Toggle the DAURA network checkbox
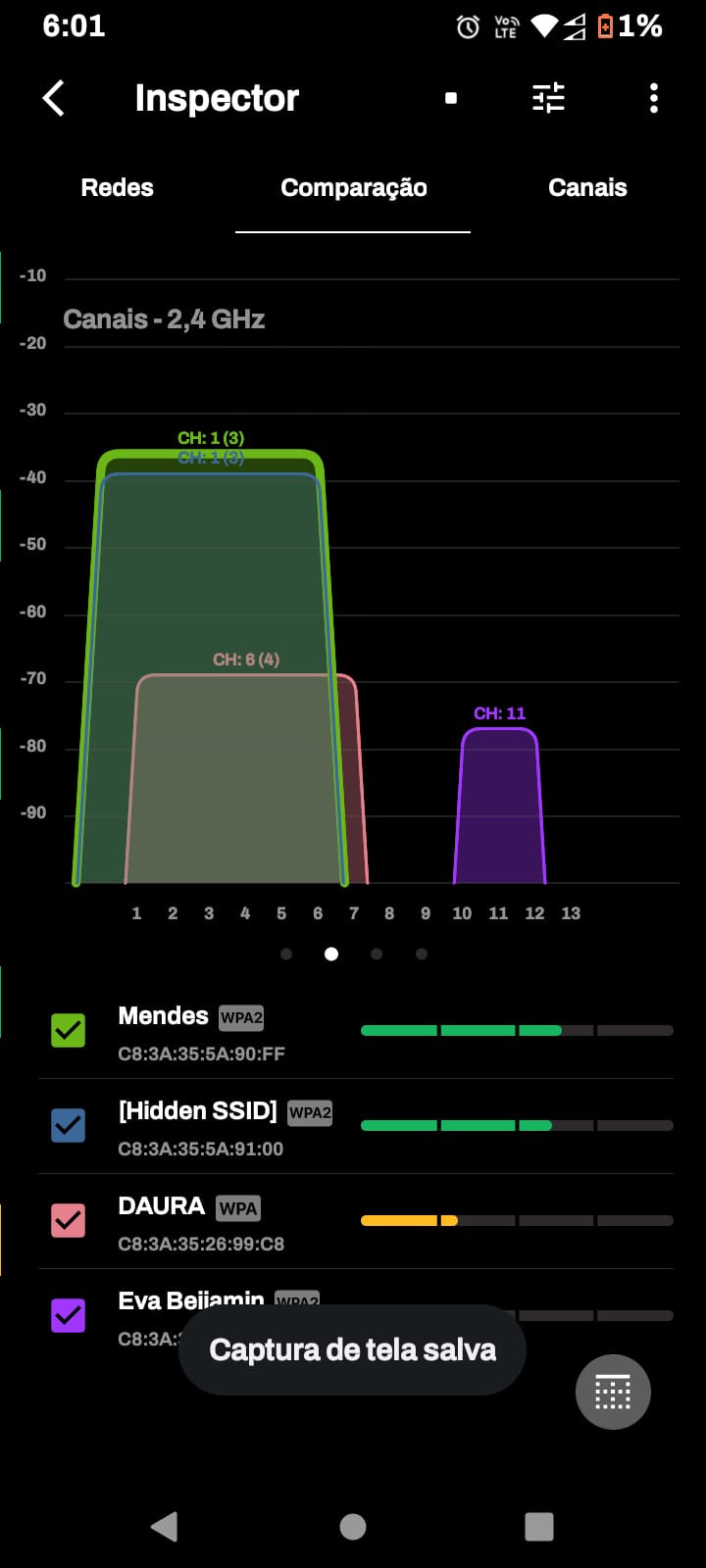 coord(68,1220)
